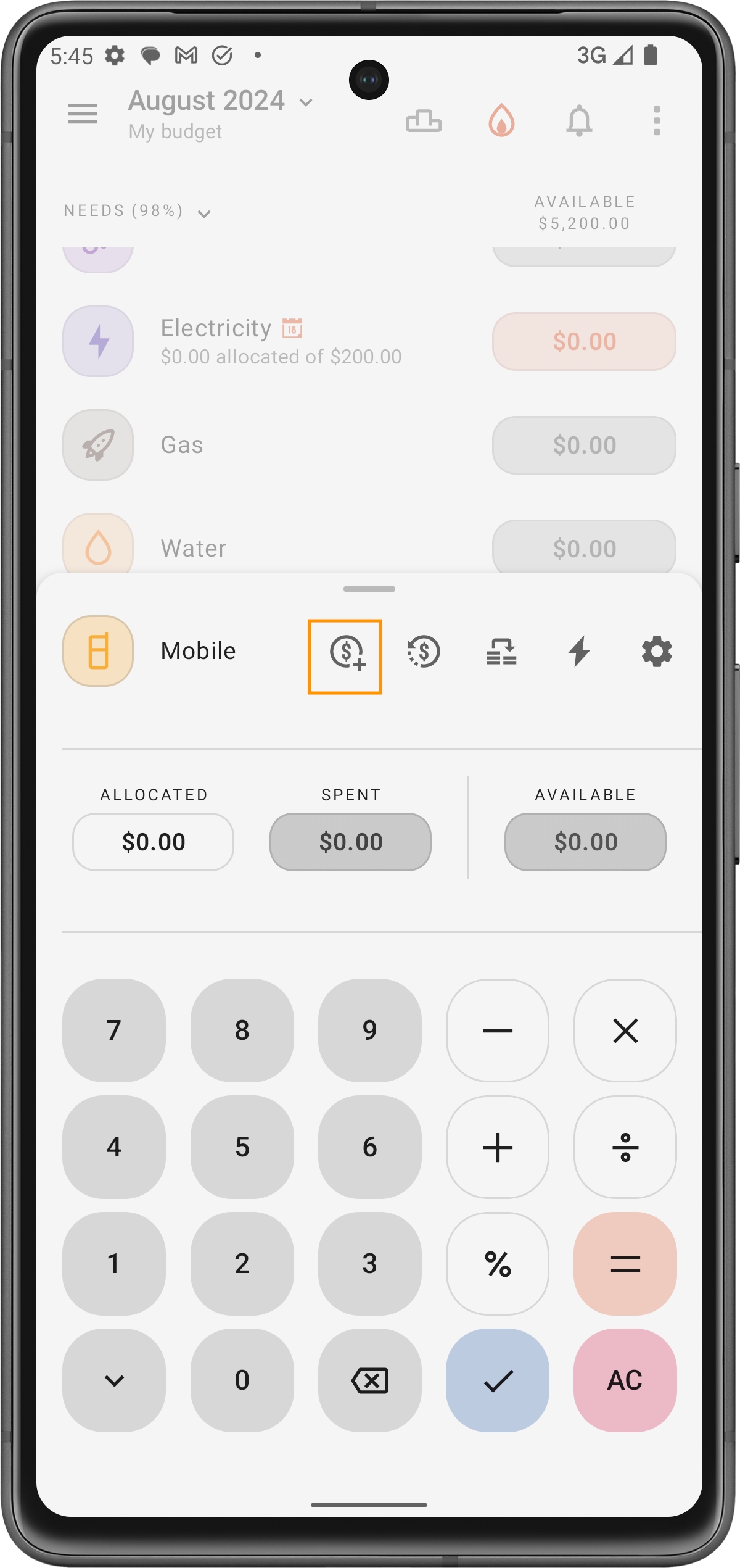Screen dimensions: 740x1568
Task: Tap the minus operator
Action: click(x=498, y=1030)
